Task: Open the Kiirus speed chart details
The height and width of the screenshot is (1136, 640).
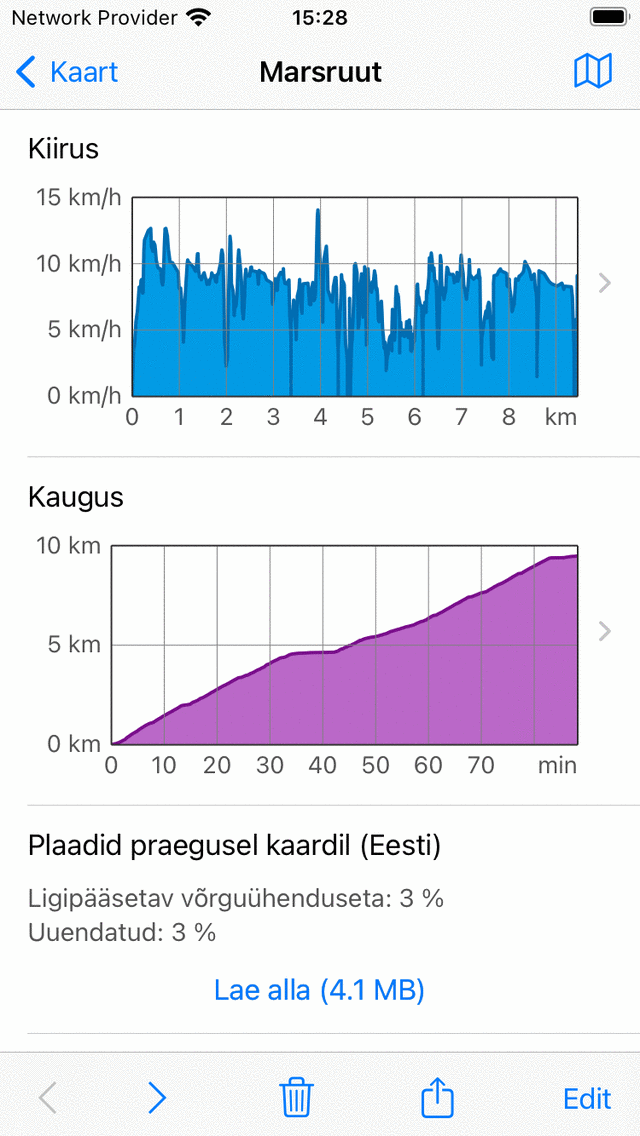Action: coord(603,283)
